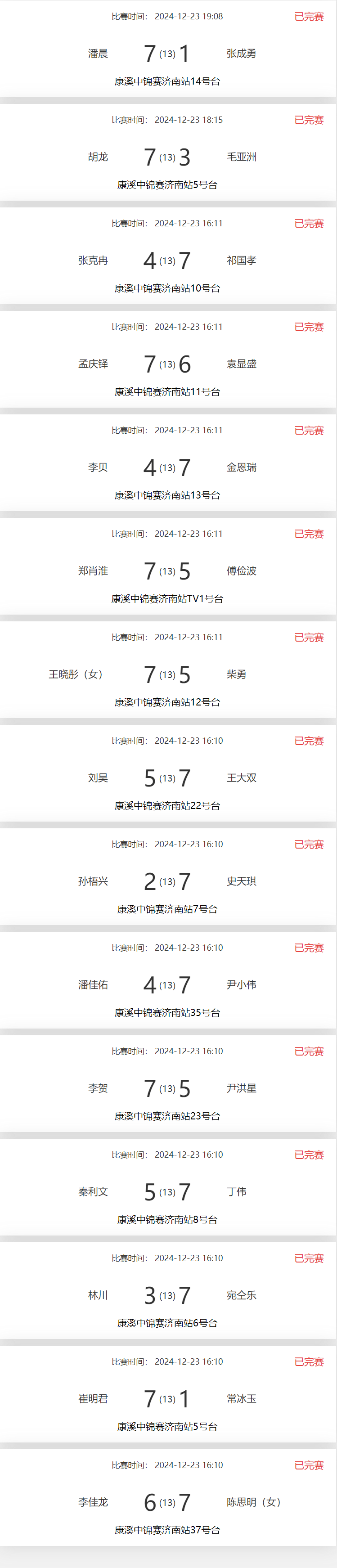Select the 秦利文 vs 丁伟 match

[x=167, y=1192]
